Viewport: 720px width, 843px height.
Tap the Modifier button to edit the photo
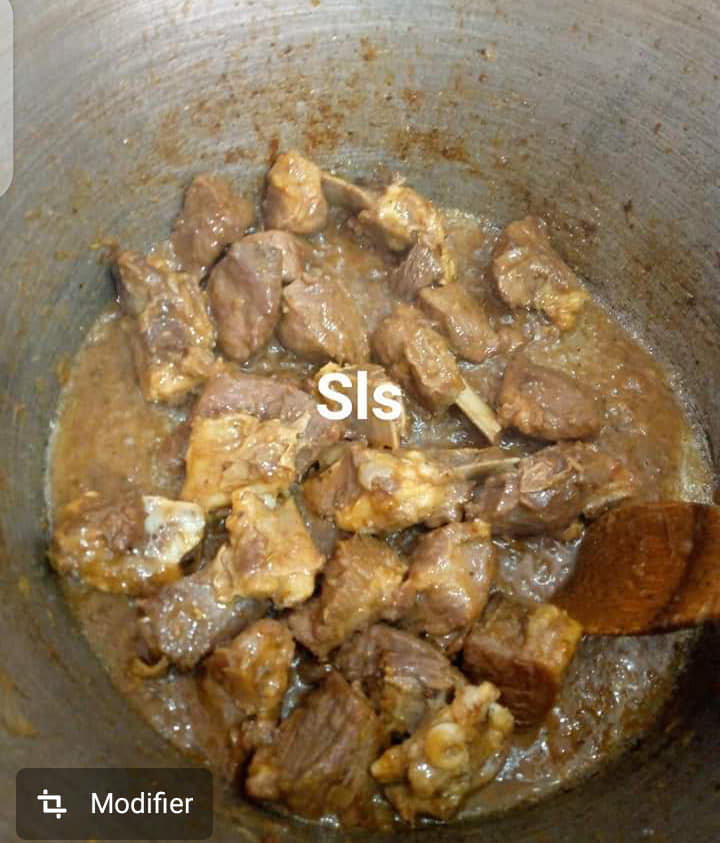[114, 803]
